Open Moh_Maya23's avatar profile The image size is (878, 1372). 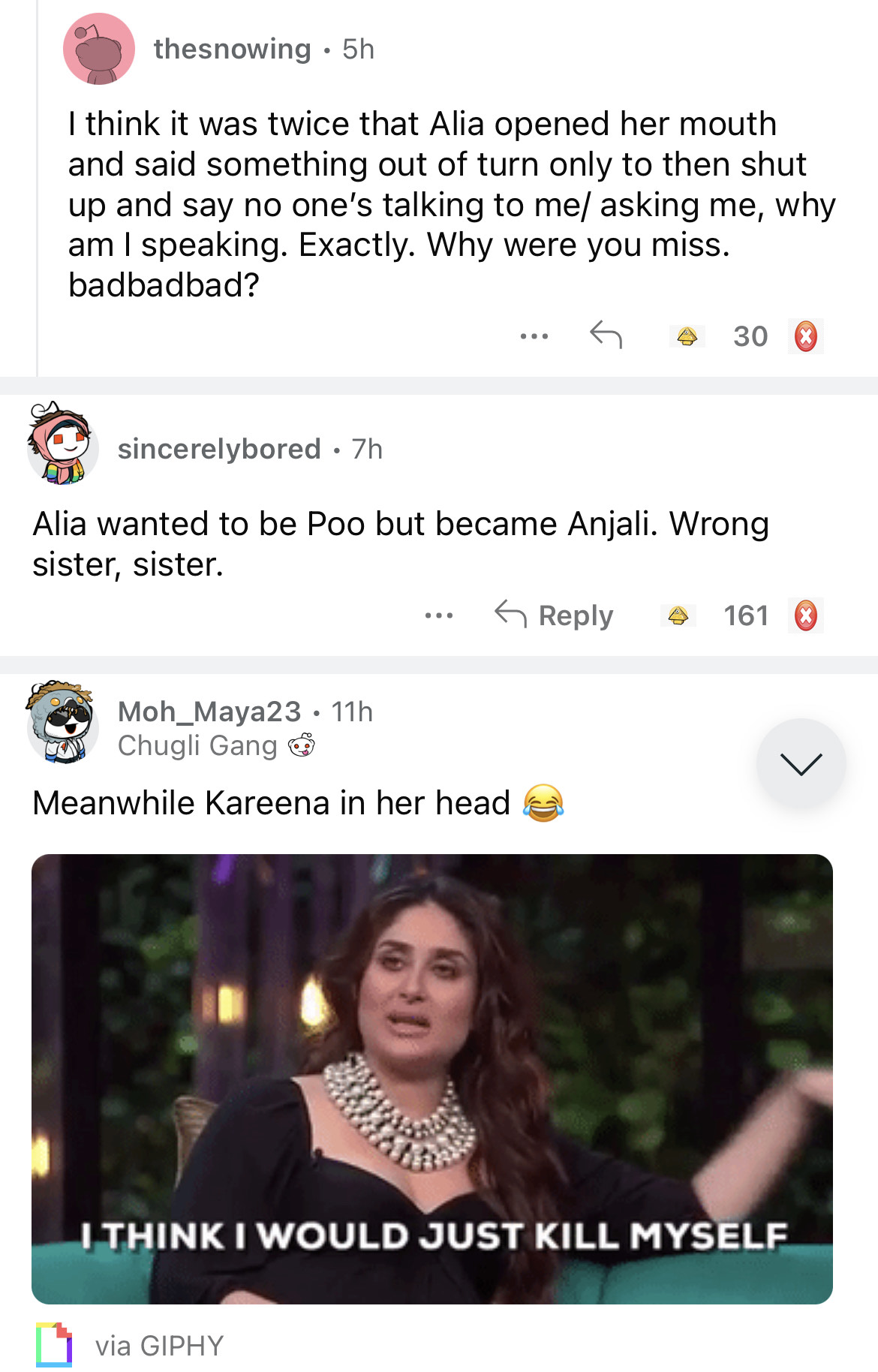click(63, 723)
